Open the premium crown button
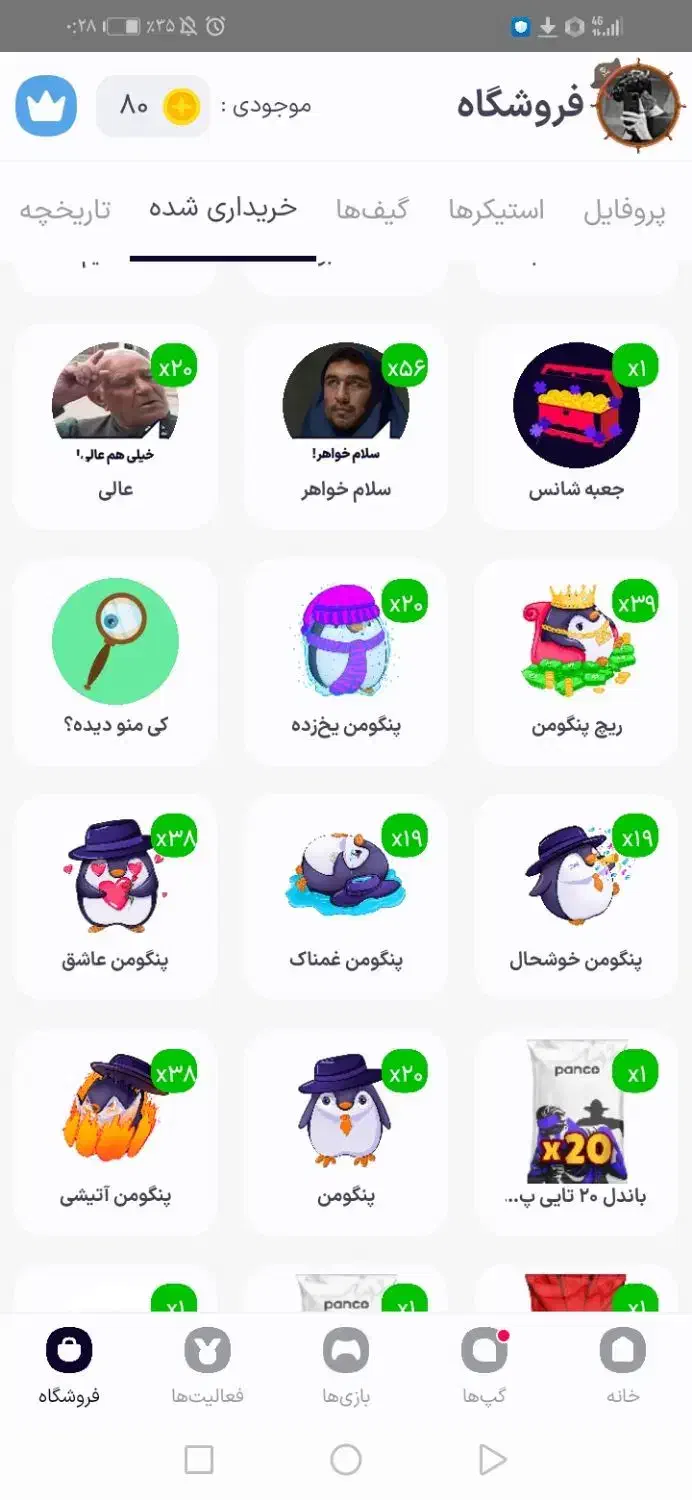Screen dimensions: 692x1500 coord(46,105)
